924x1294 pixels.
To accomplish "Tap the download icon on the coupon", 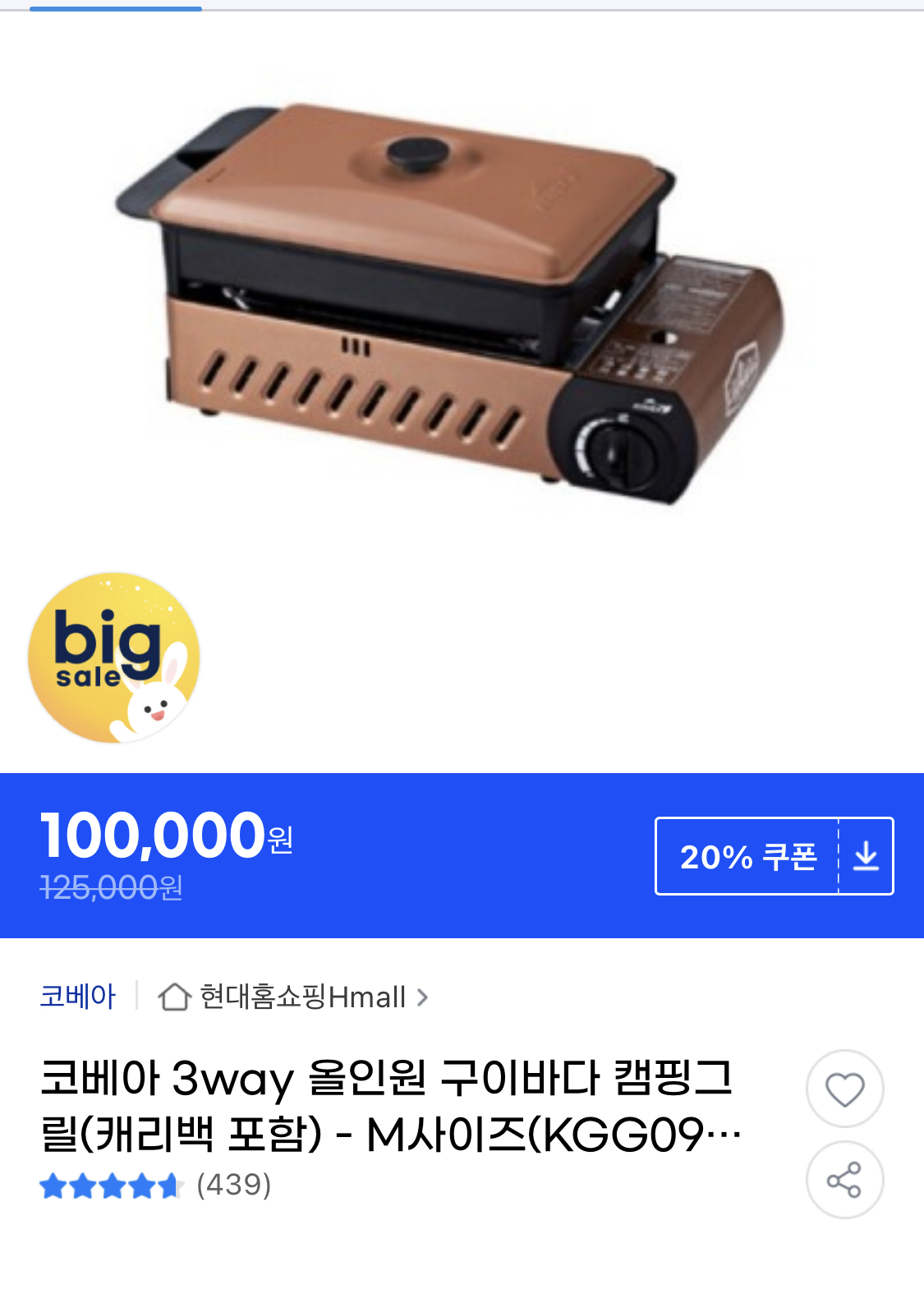I will click(x=867, y=856).
